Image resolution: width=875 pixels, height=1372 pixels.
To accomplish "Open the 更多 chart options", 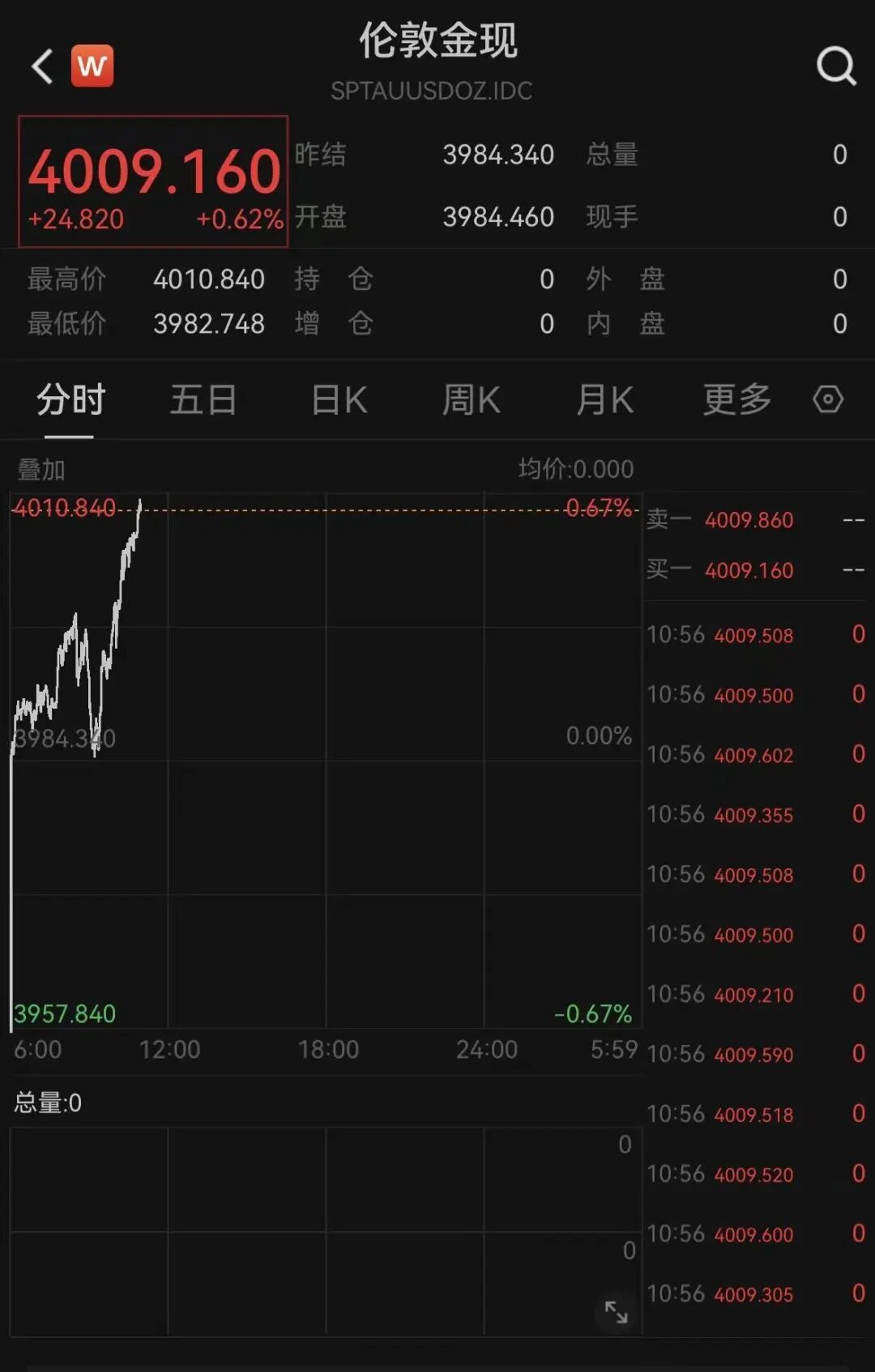I will pos(737,400).
